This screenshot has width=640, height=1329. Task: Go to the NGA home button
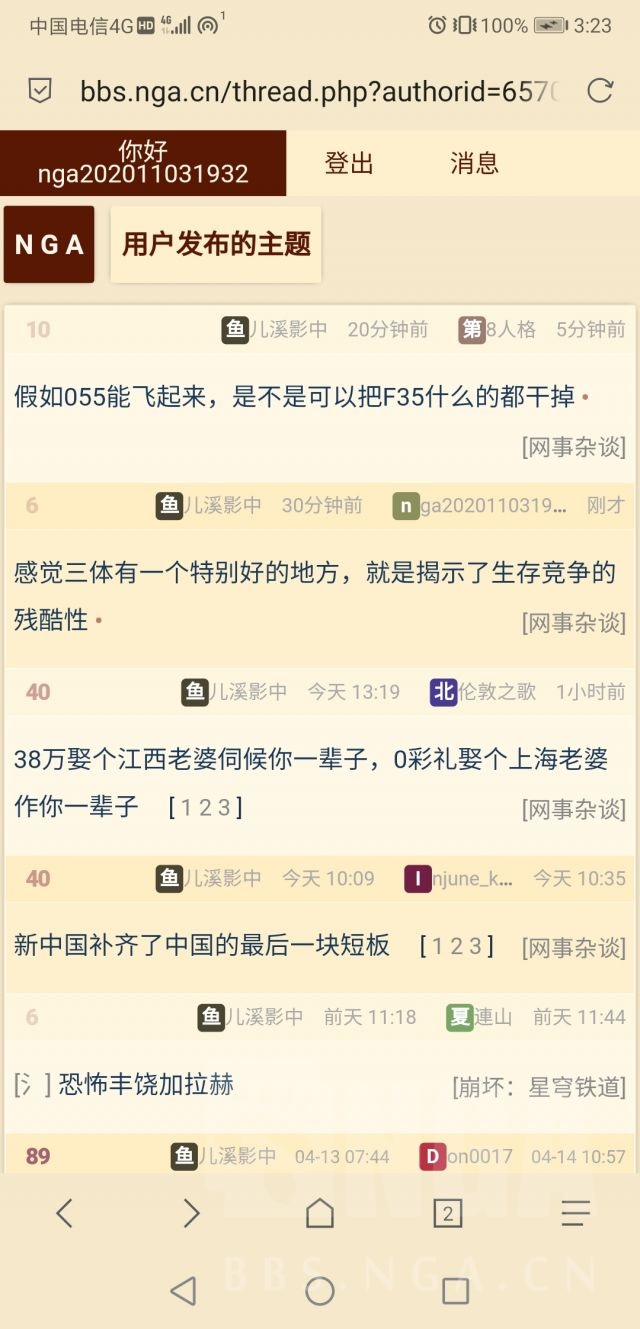tap(49, 244)
